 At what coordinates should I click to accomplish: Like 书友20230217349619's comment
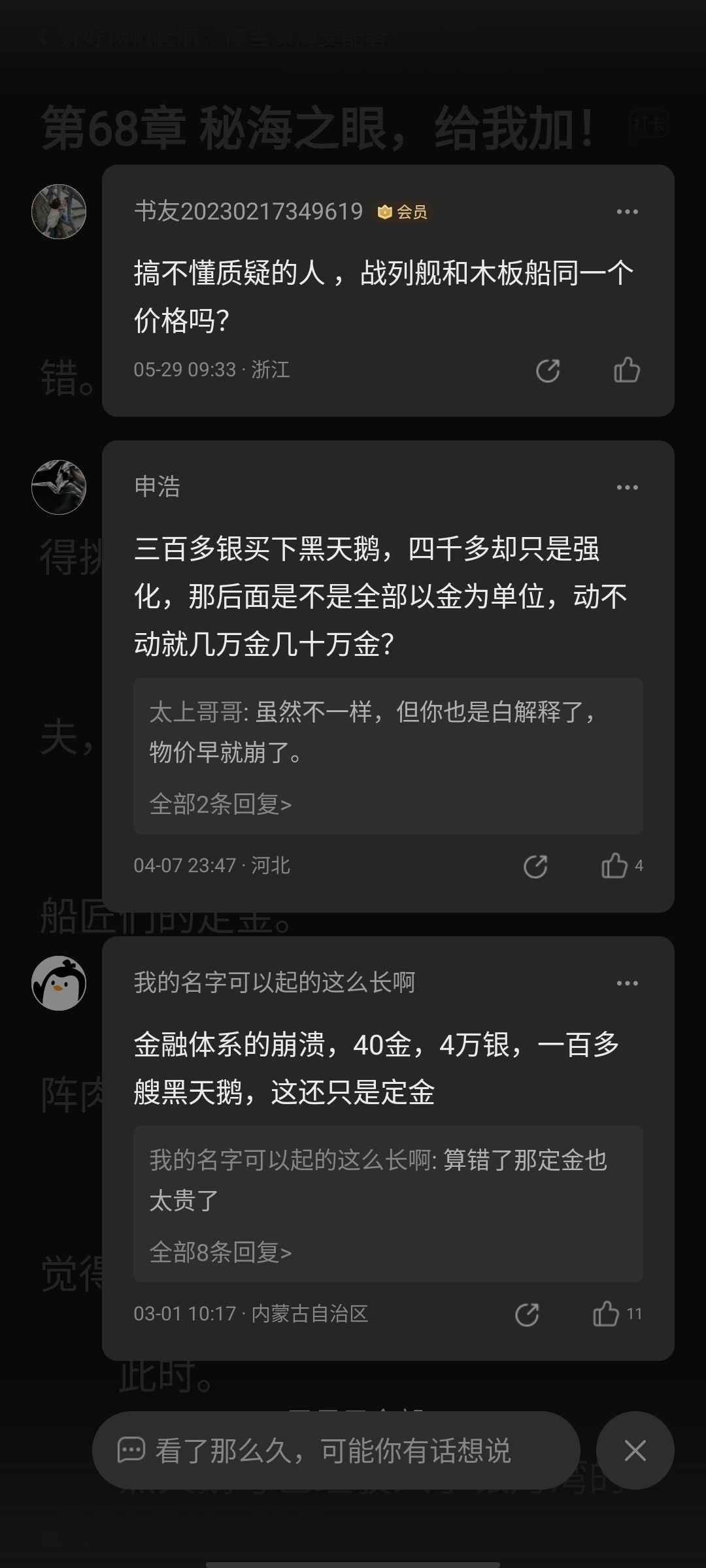click(x=626, y=370)
